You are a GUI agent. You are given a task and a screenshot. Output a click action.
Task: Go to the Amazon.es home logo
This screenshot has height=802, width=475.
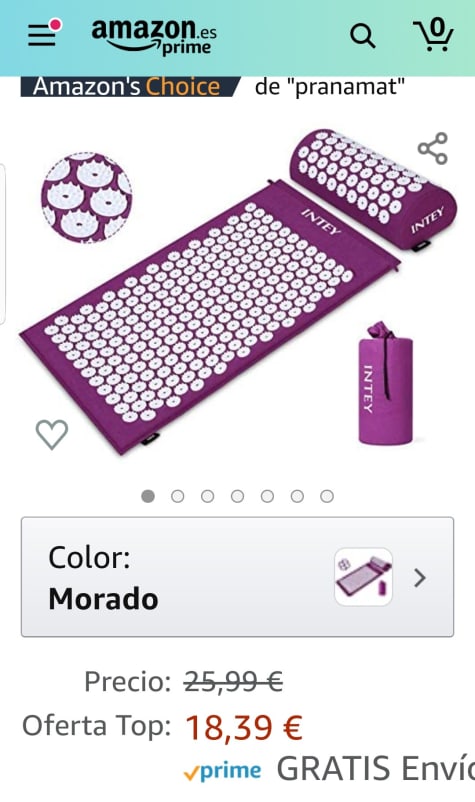point(154,36)
